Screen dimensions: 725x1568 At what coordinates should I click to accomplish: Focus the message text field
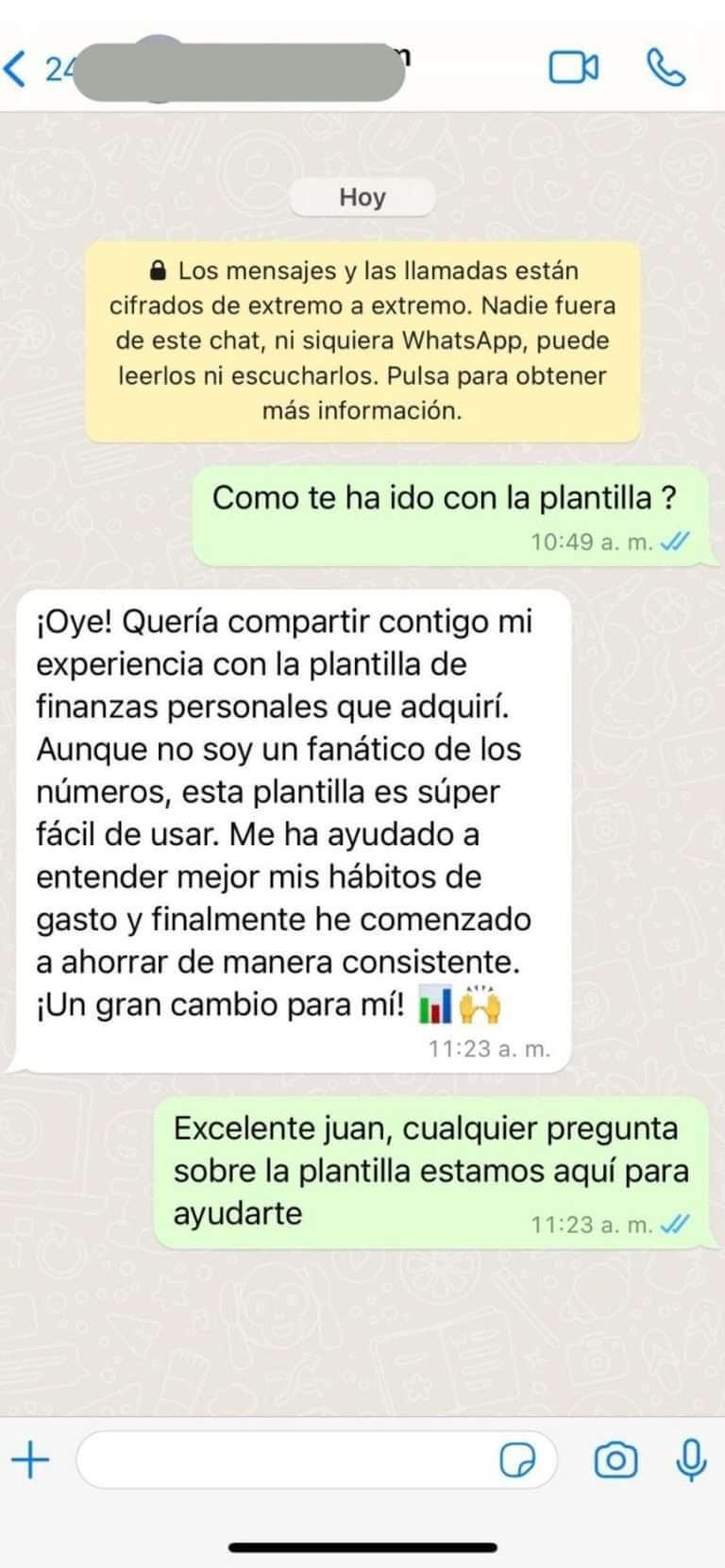pyautogui.click(x=283, y=1460)
